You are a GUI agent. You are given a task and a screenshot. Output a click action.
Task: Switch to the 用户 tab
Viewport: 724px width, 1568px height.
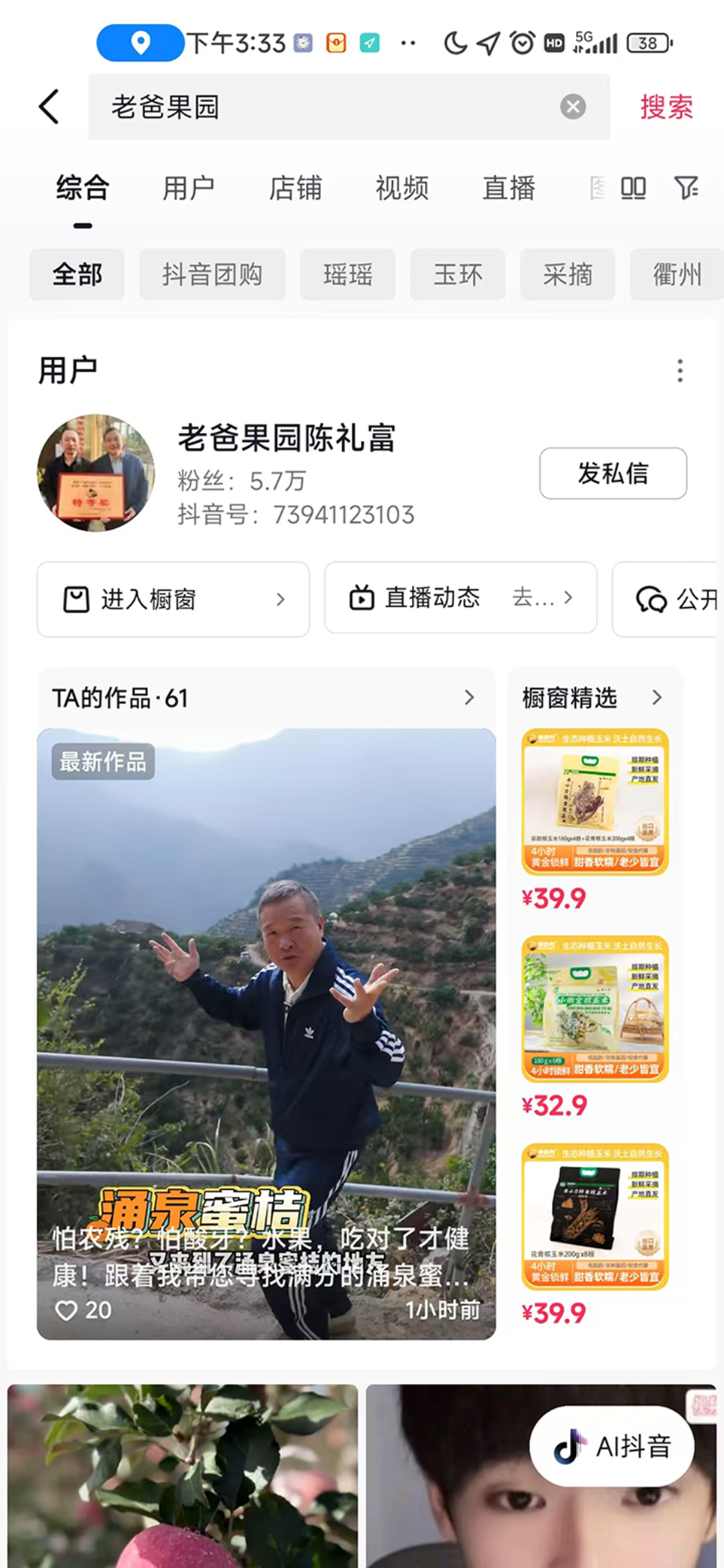(189, 188)
